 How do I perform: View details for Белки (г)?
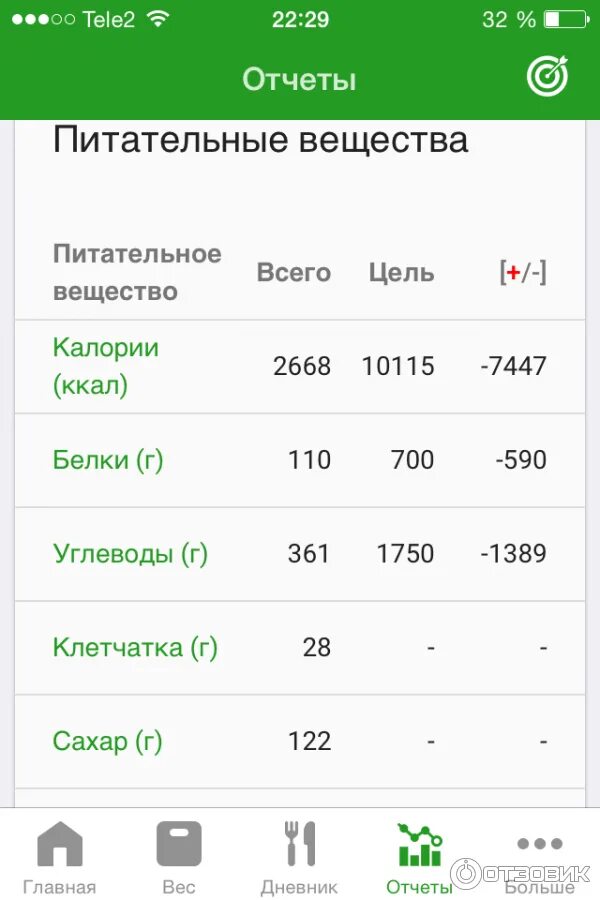[x=108, y=460]
